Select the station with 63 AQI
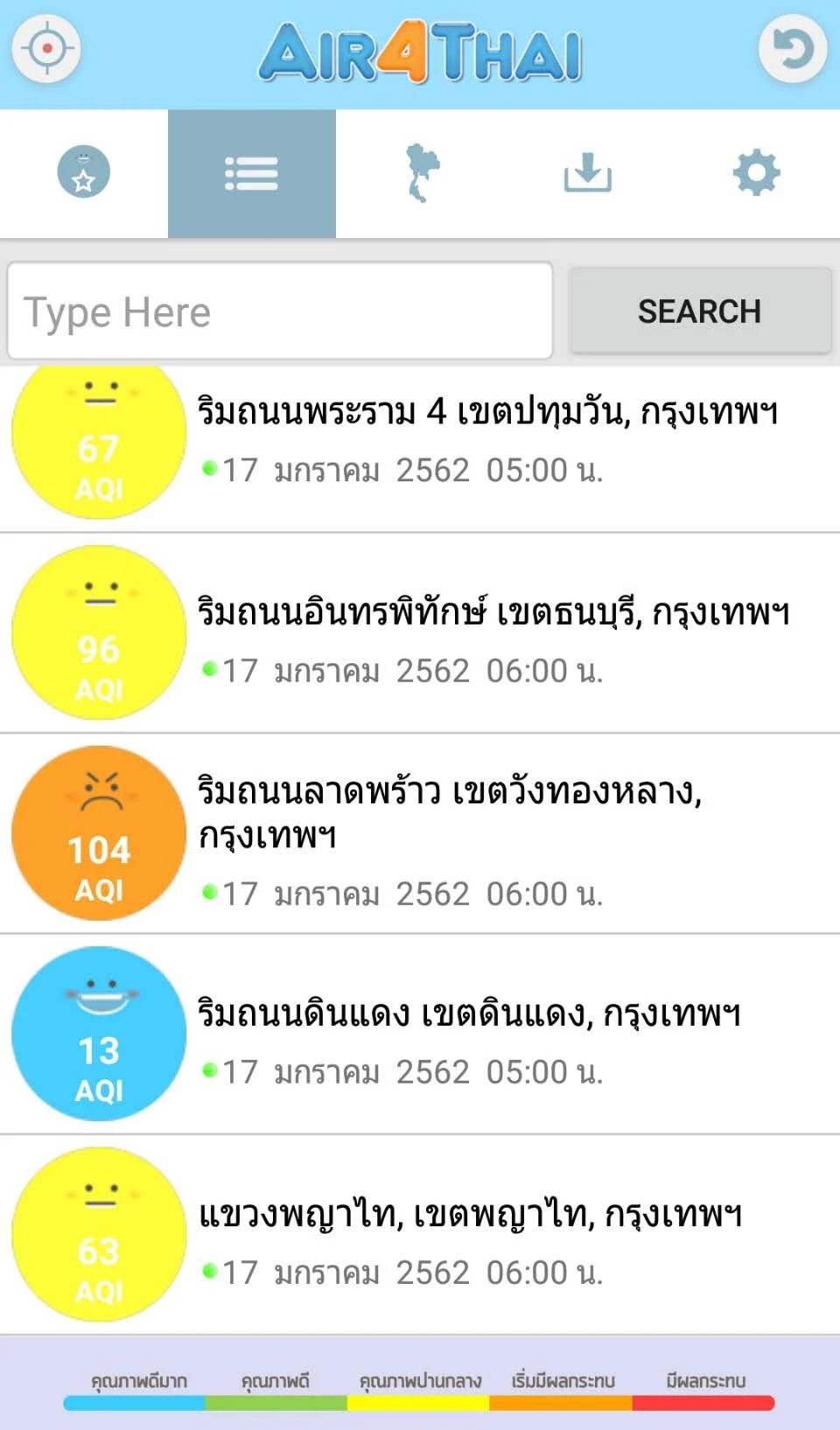Viewport: 840px width, 1430px height. (420, 1234)
